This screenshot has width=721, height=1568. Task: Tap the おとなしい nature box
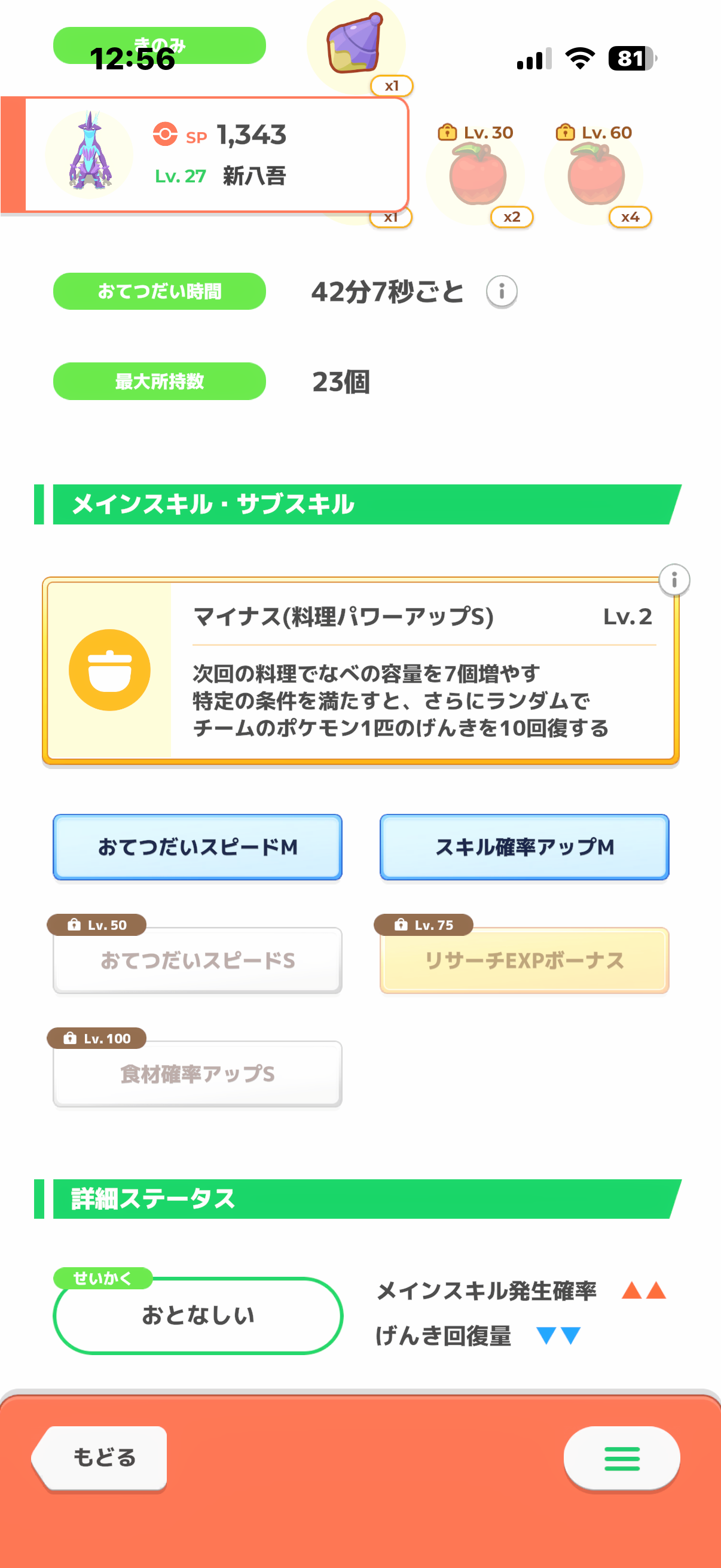tap(198, 1316)
